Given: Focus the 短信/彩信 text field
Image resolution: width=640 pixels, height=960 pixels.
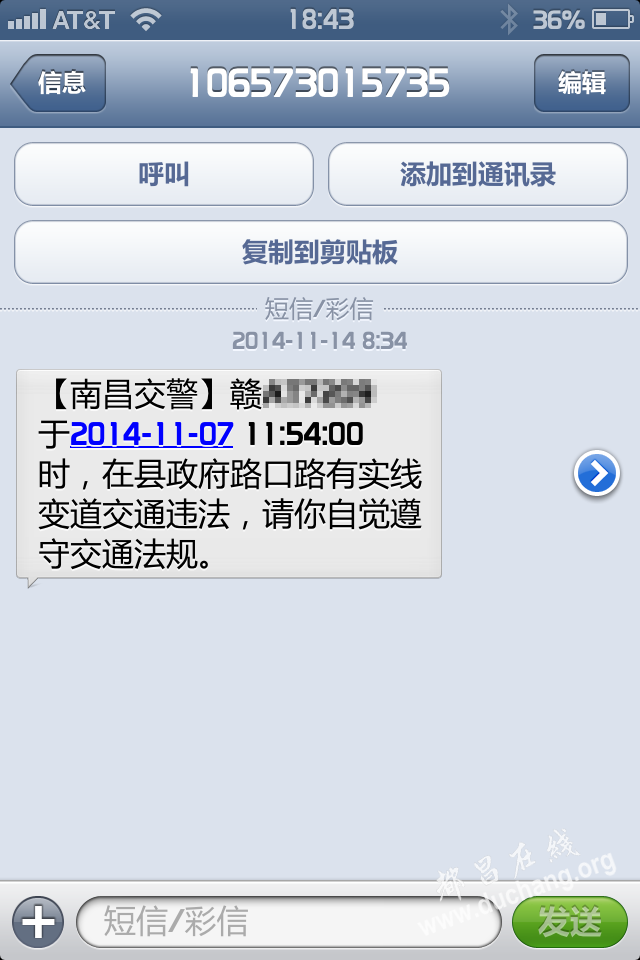Looking at the screenshot, I should click(288, 921).
